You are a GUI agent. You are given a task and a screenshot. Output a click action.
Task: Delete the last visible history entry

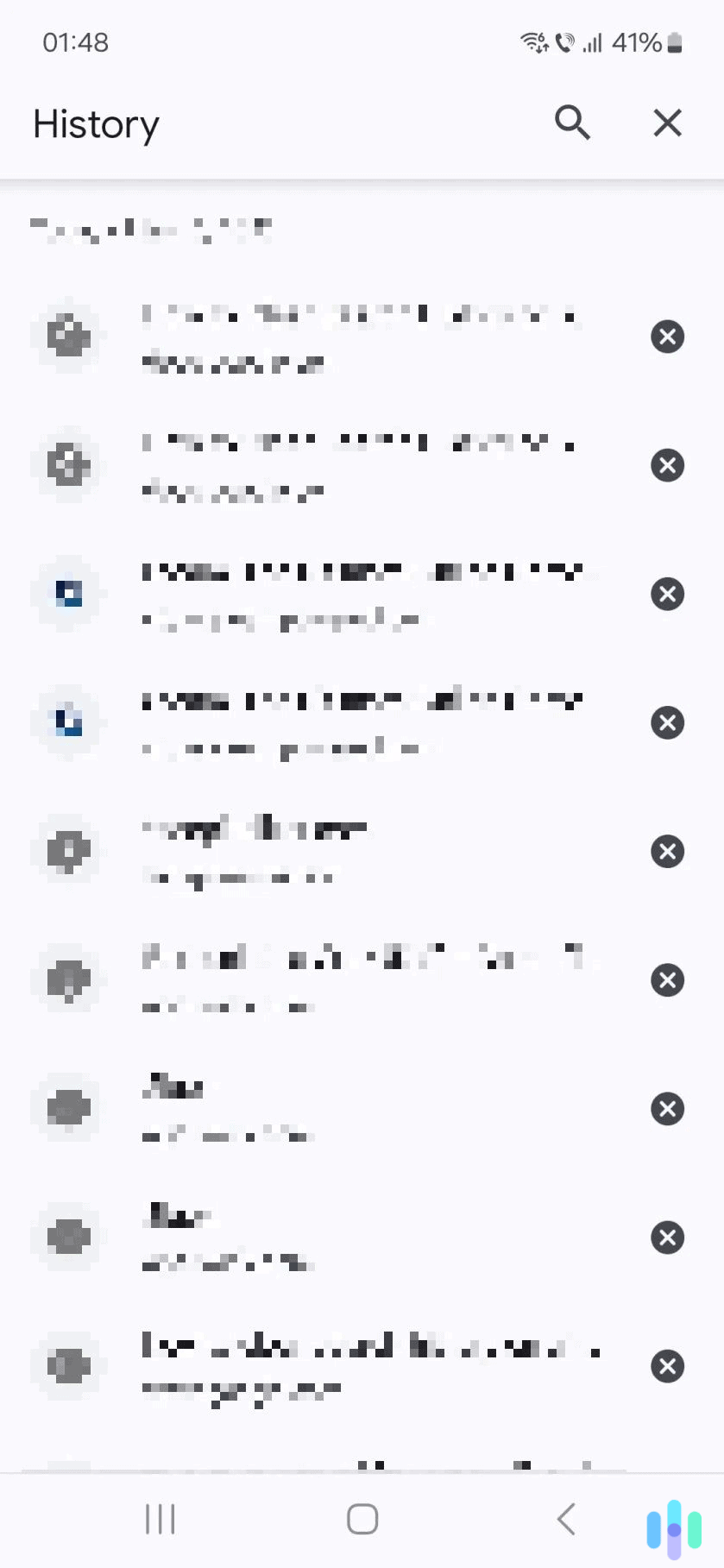pyautogui.click(x=667, y=1366)
